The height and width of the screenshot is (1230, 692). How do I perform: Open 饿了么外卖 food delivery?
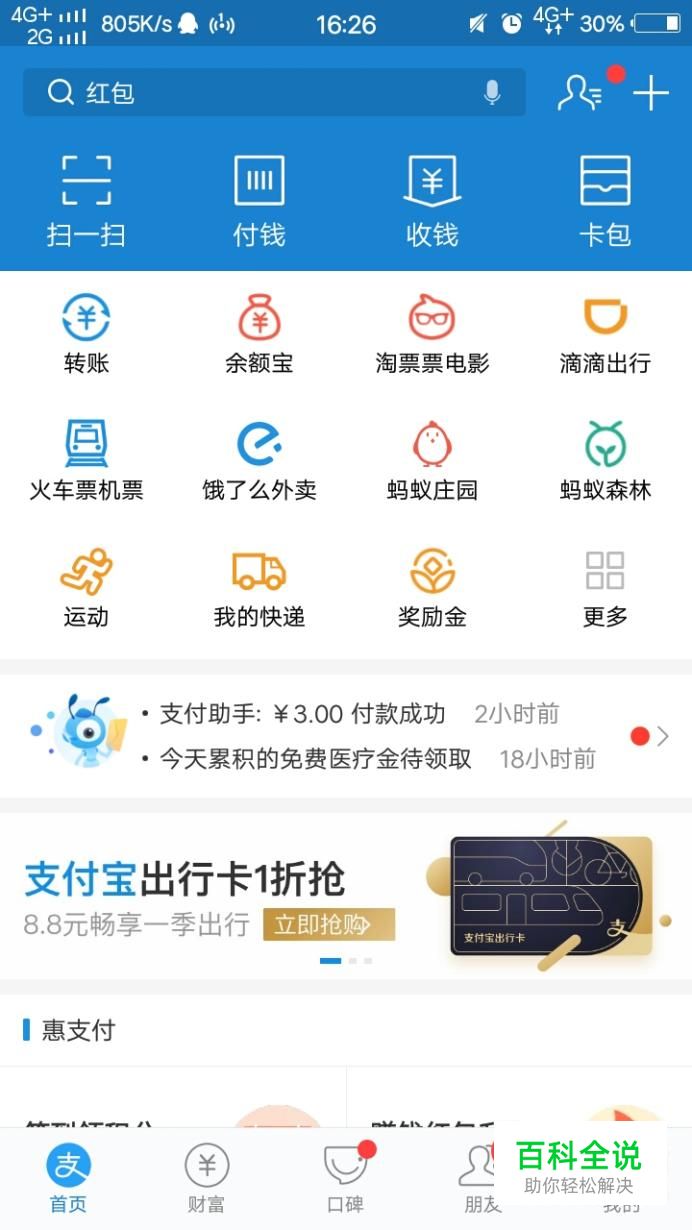point(259,461)
